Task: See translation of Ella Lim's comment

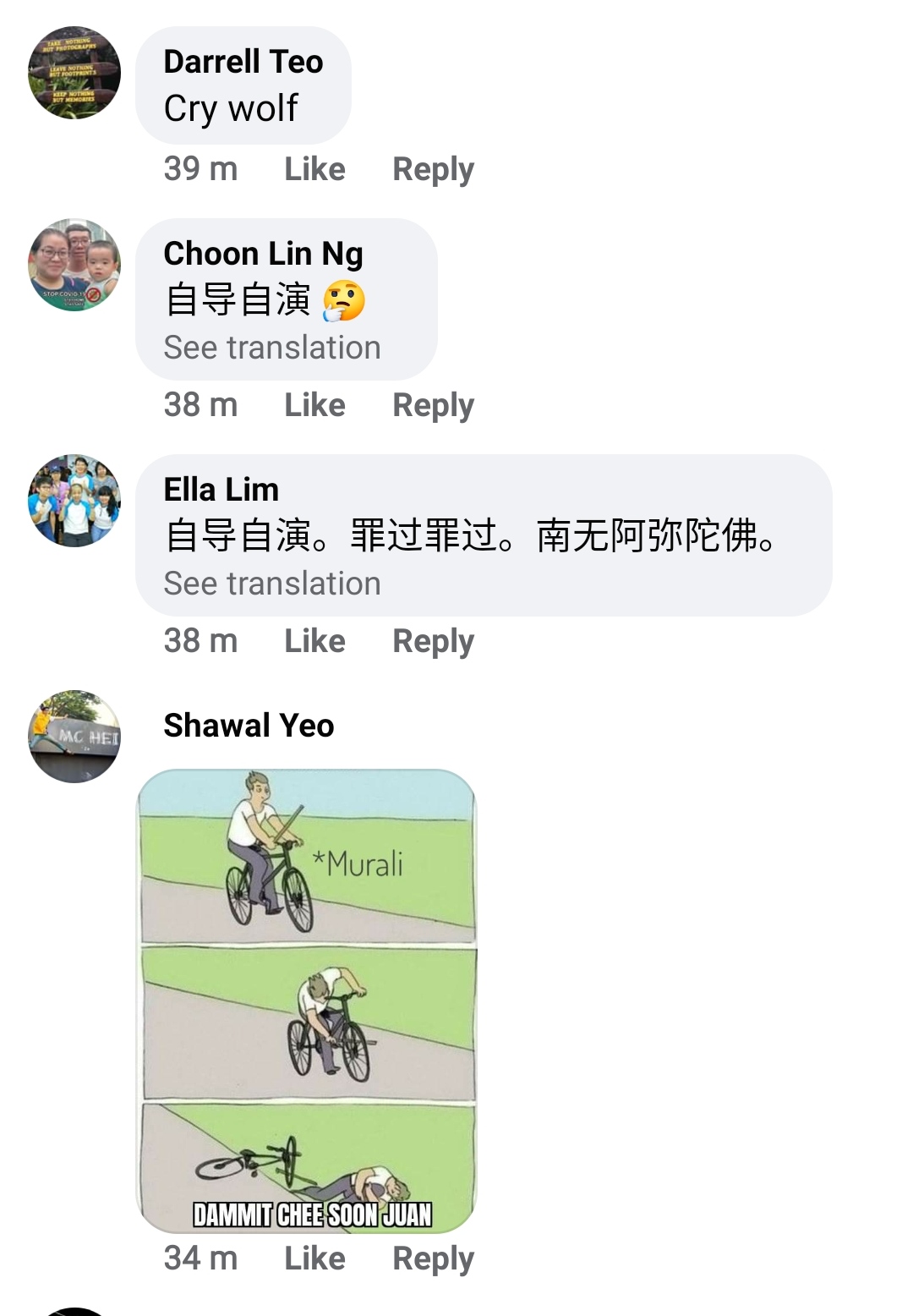Action: [272, 584]
